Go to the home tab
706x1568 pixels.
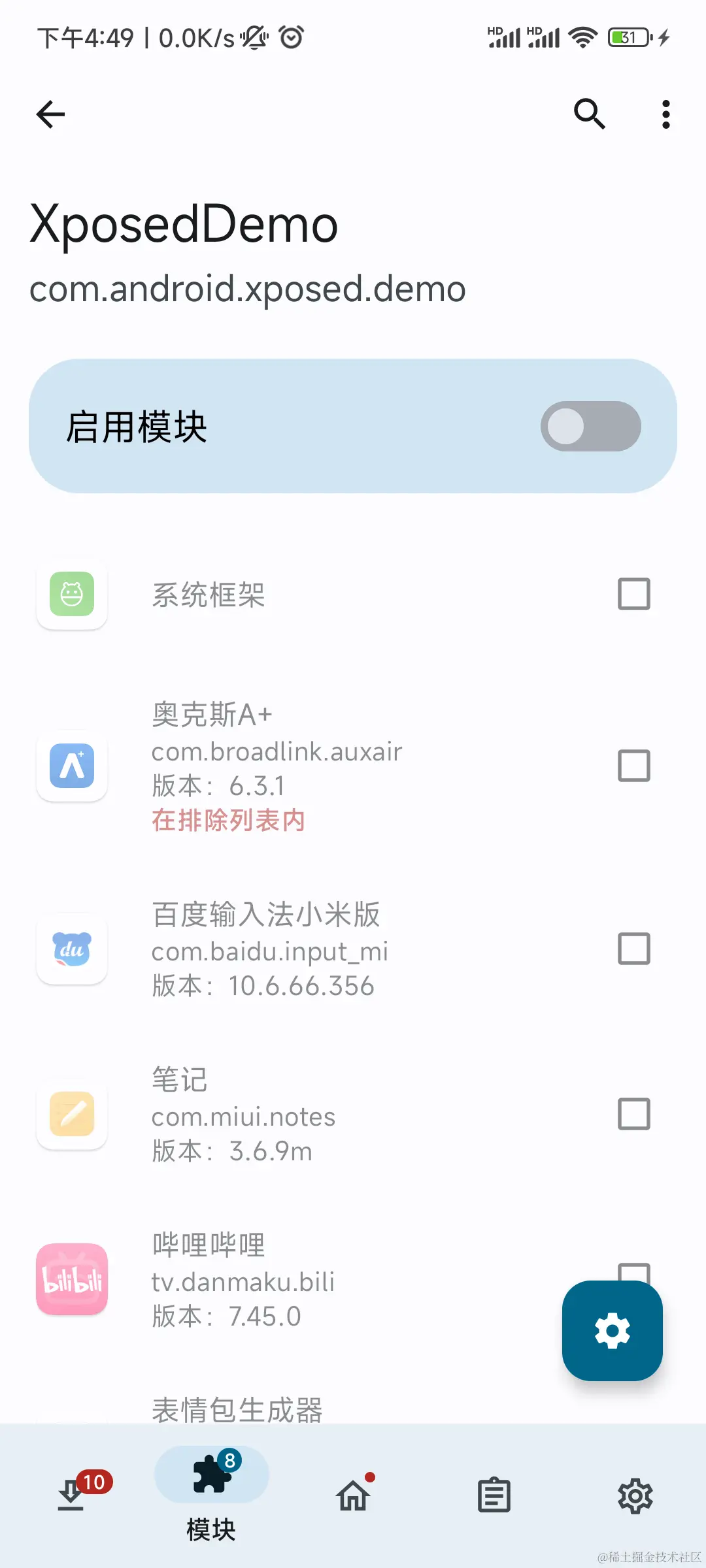tap(353, 1495)
